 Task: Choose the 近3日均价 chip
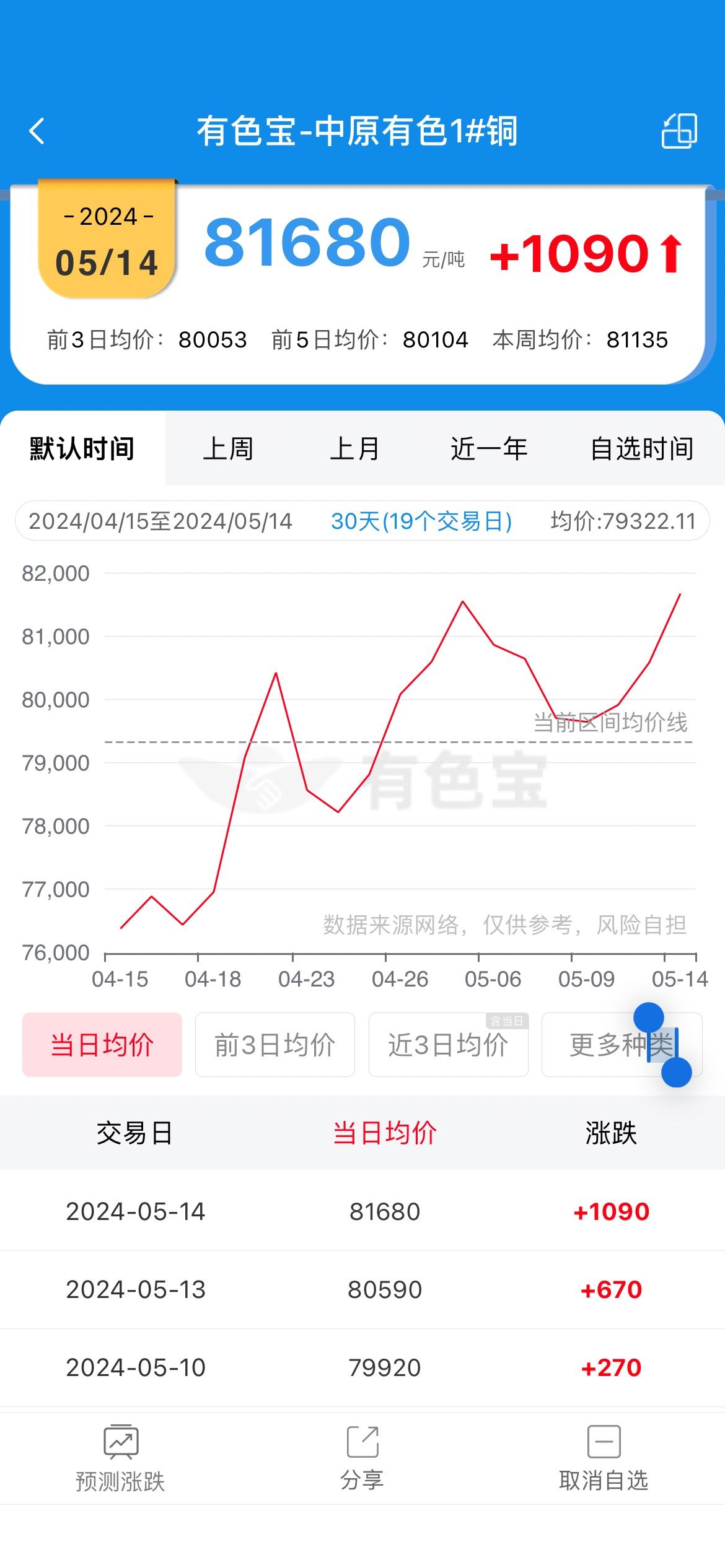(449, 1045)
